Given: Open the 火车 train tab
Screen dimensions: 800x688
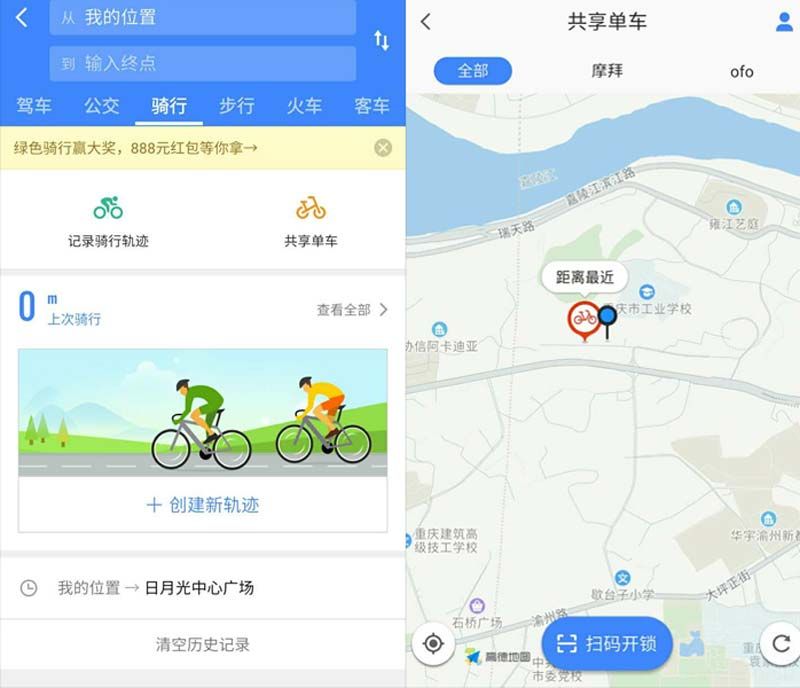Looking at the screenshot, I should point(304,106).
